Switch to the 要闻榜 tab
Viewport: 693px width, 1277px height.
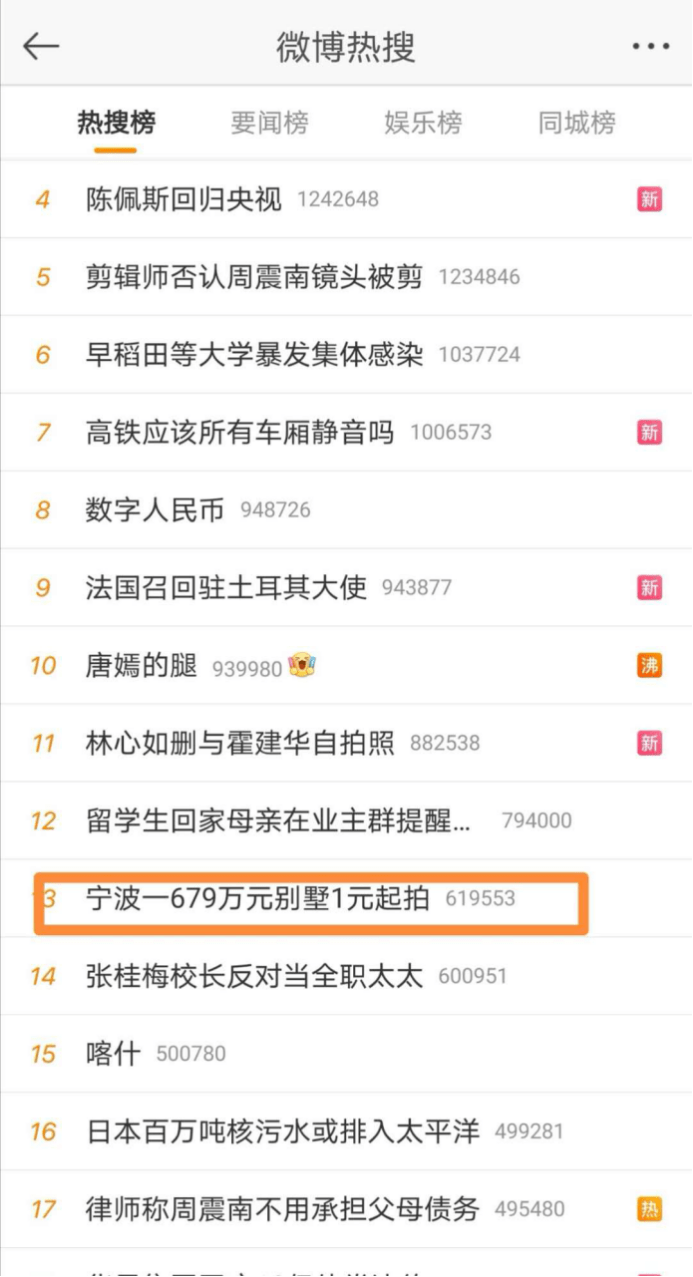269,123
